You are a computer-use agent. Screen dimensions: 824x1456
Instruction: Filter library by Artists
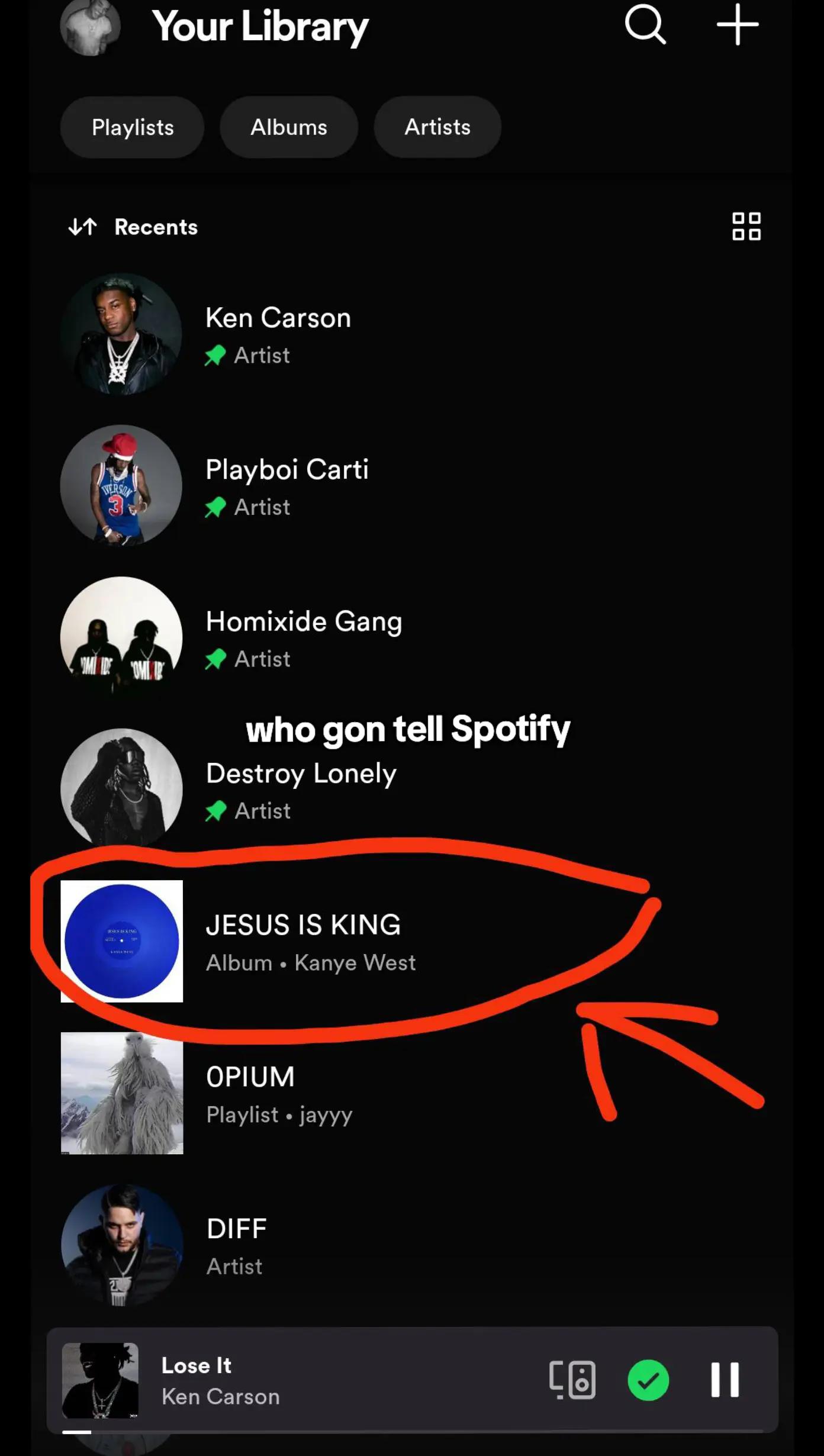(x=437, y=127)
